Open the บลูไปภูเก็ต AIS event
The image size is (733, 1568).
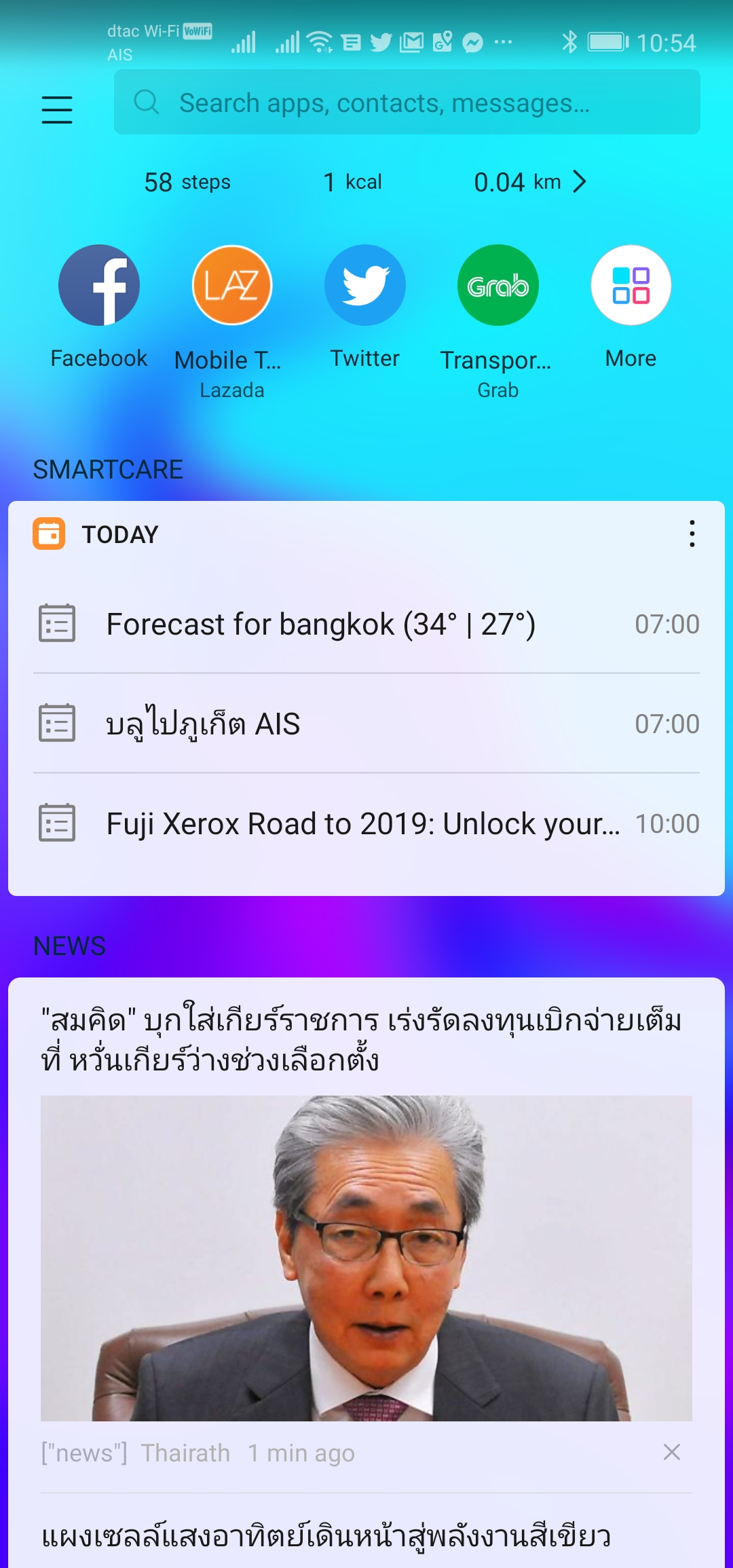[x=366, y=724]
